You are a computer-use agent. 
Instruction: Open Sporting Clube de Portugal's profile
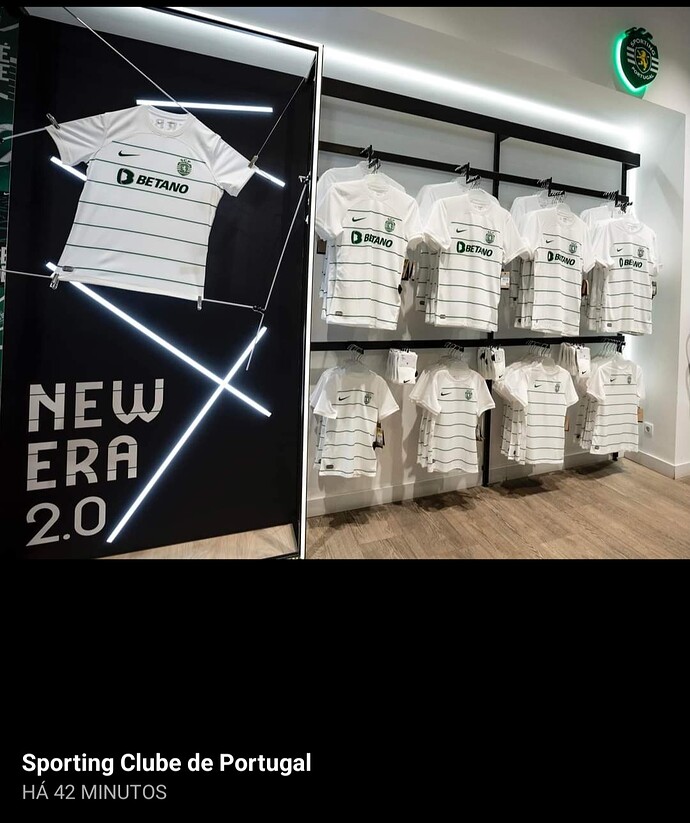(x=166, y=763)
